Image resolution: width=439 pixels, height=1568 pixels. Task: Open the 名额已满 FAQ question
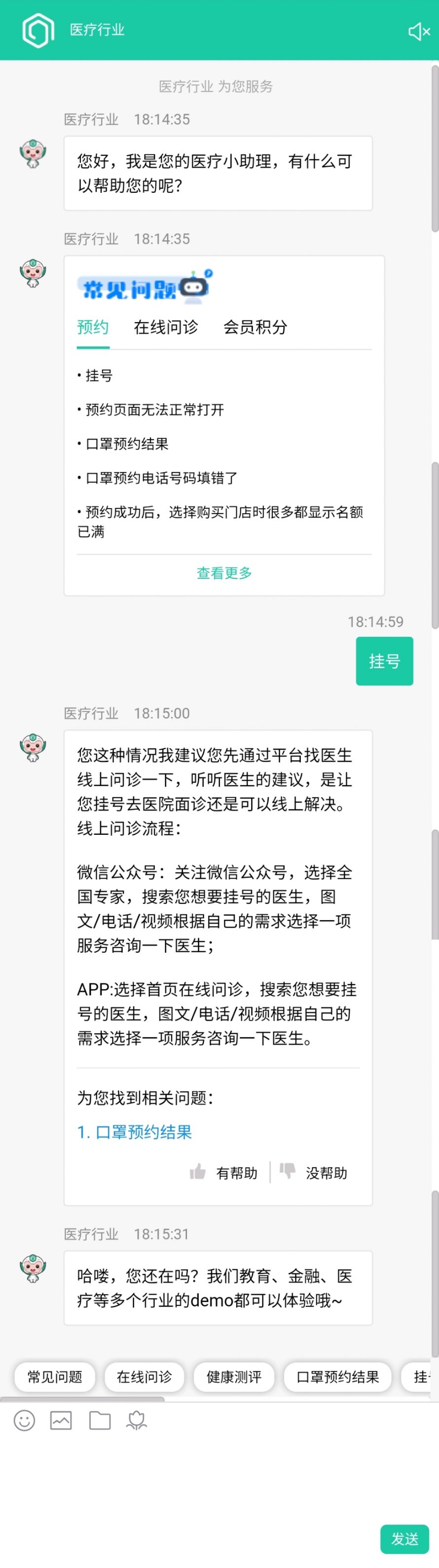click(219, 521)
